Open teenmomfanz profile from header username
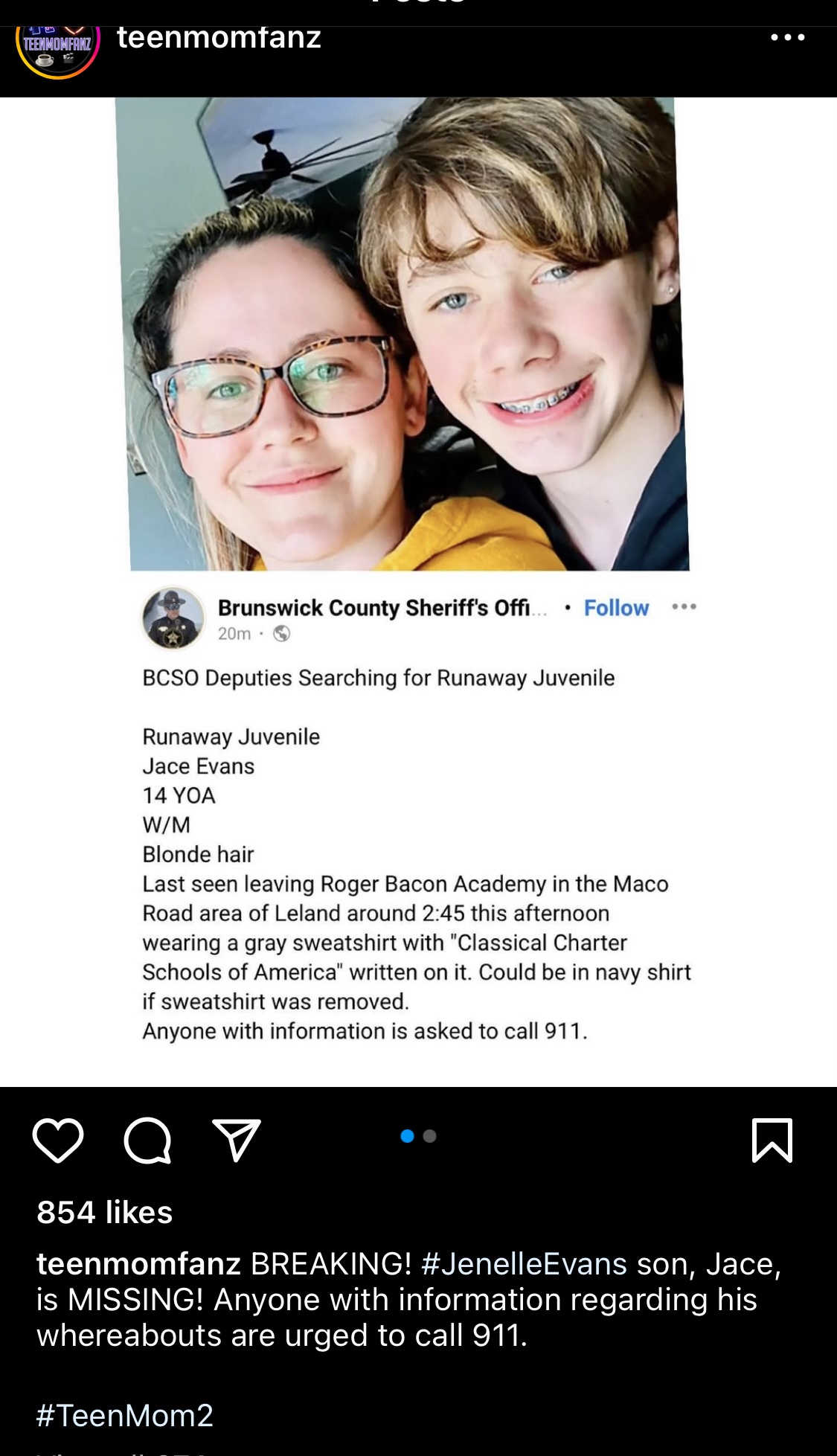837x1456 pixels. click(x=219, y=37)
